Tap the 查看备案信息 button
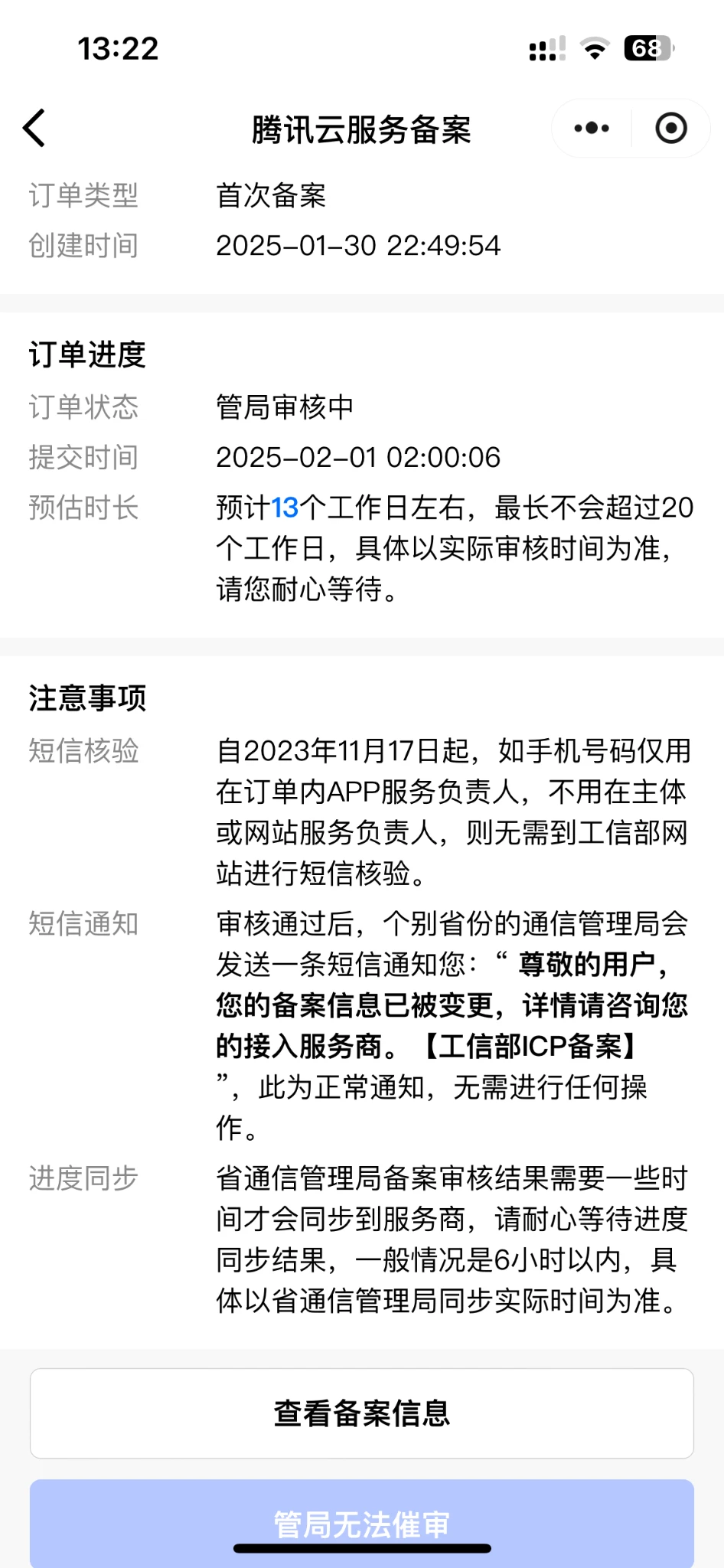The width and height of the screenshot is (724, 1568). (x=362, y=1413)
